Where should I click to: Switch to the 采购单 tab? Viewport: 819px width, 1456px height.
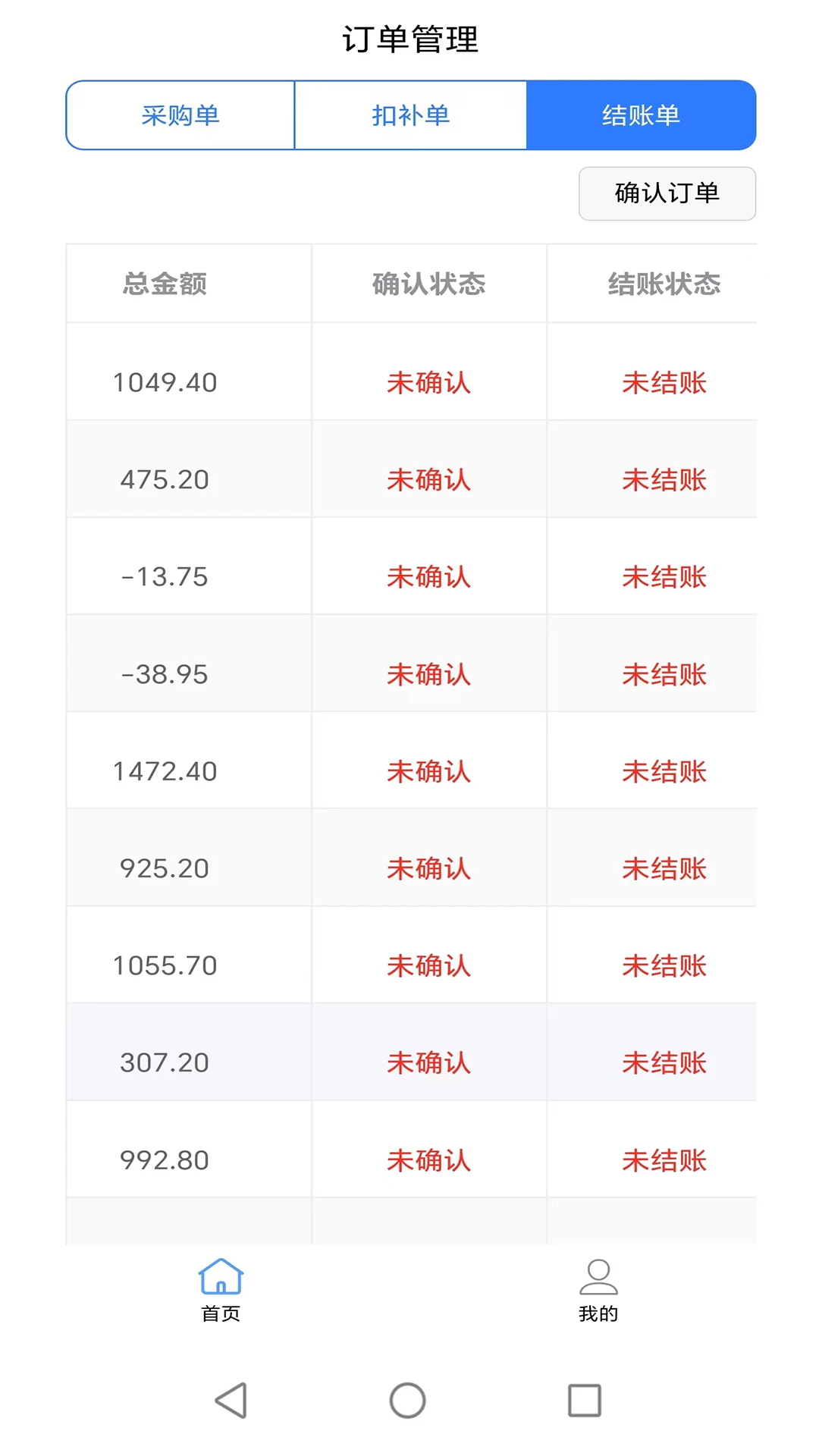(x=180, y=115)
